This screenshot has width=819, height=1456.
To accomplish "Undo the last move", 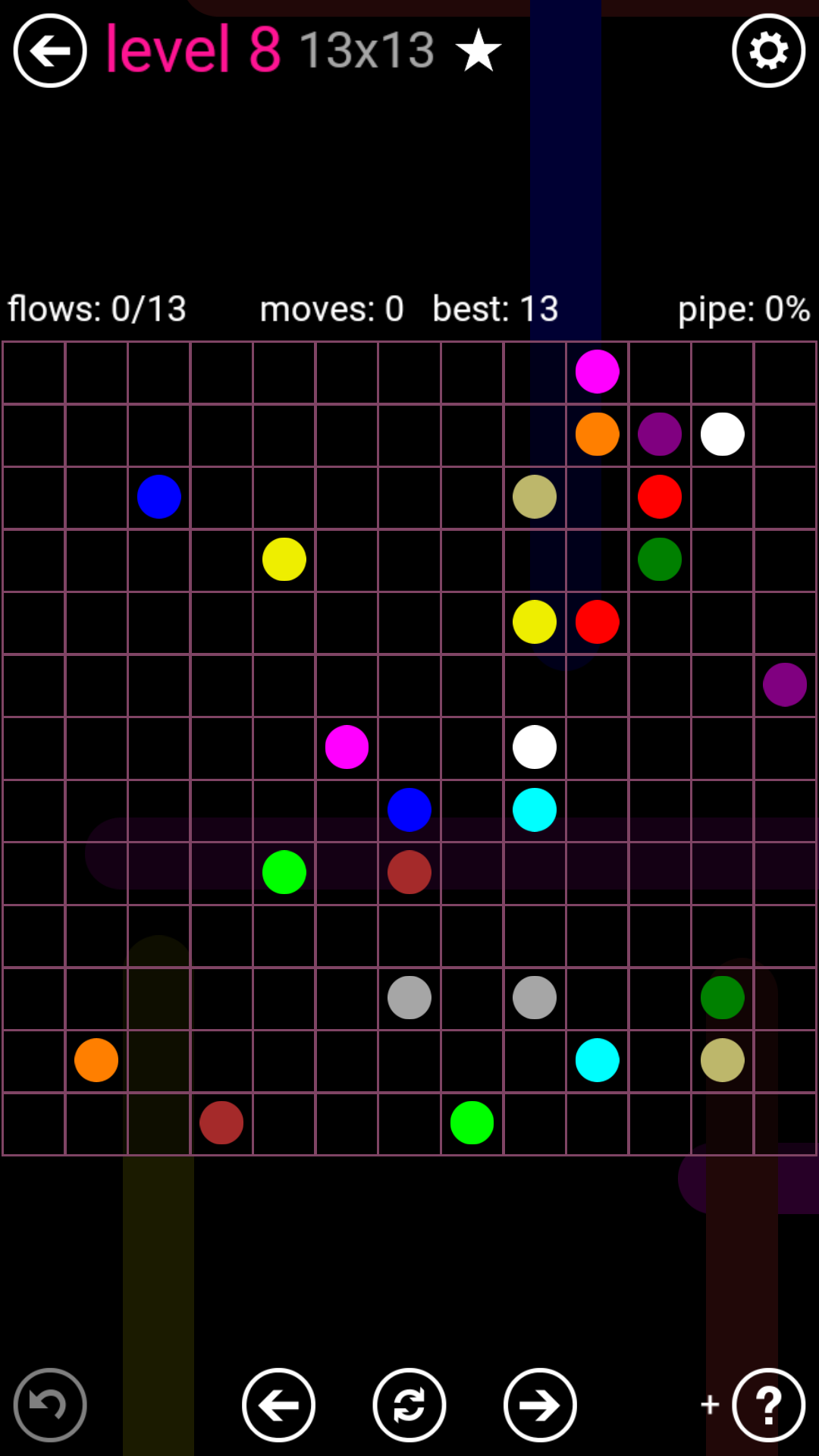I will (x=50, y=1405).
